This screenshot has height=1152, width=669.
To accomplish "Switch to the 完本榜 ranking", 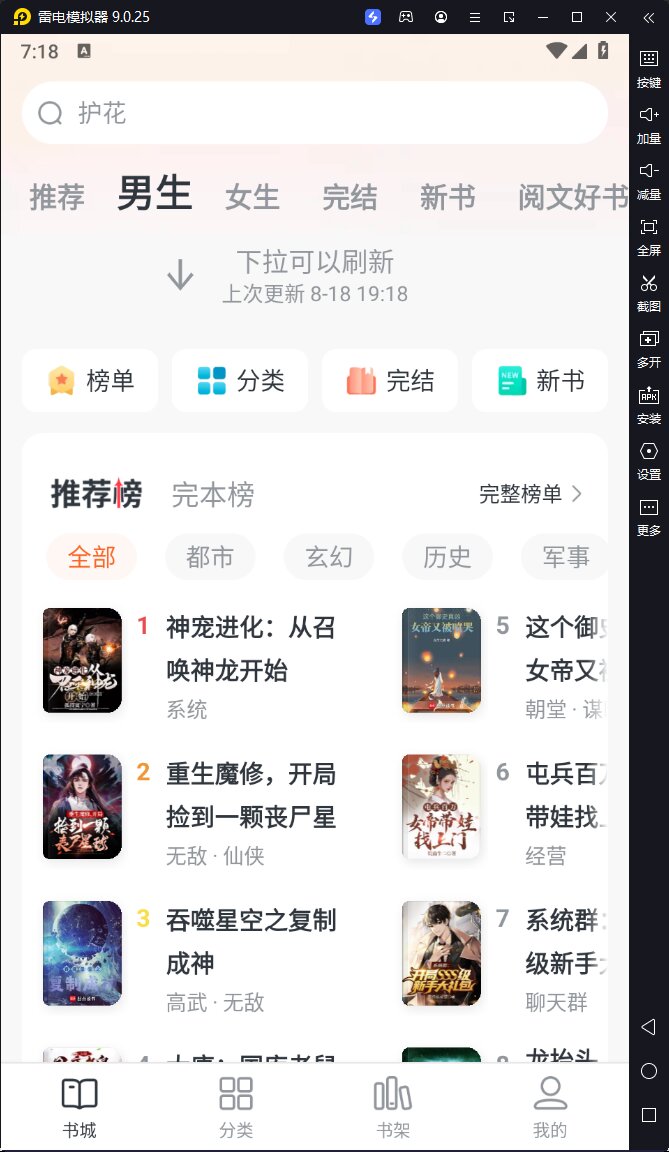I will pyautogui.click(x=213, y=495).
